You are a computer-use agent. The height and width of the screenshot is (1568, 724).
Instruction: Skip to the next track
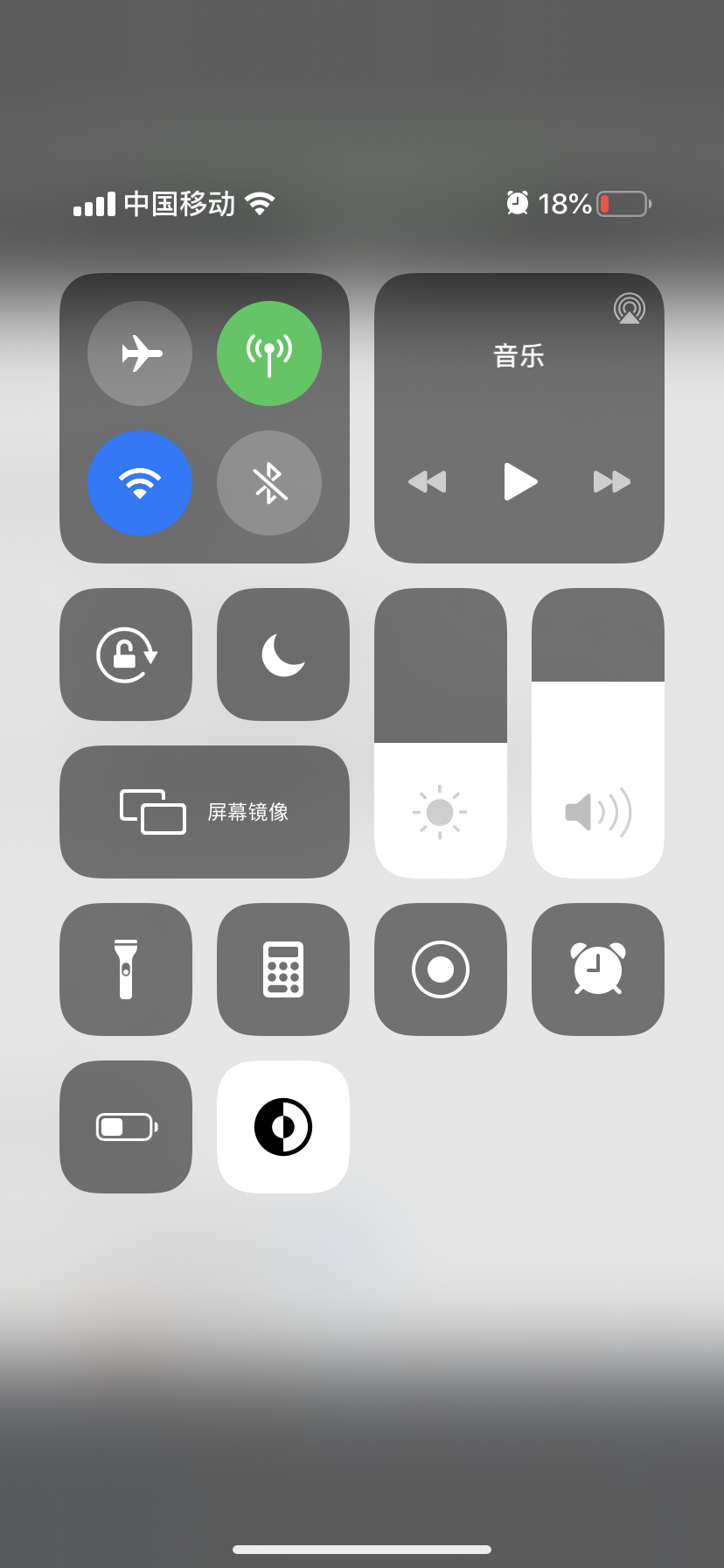pyautogui.click(x=611, y=481)
